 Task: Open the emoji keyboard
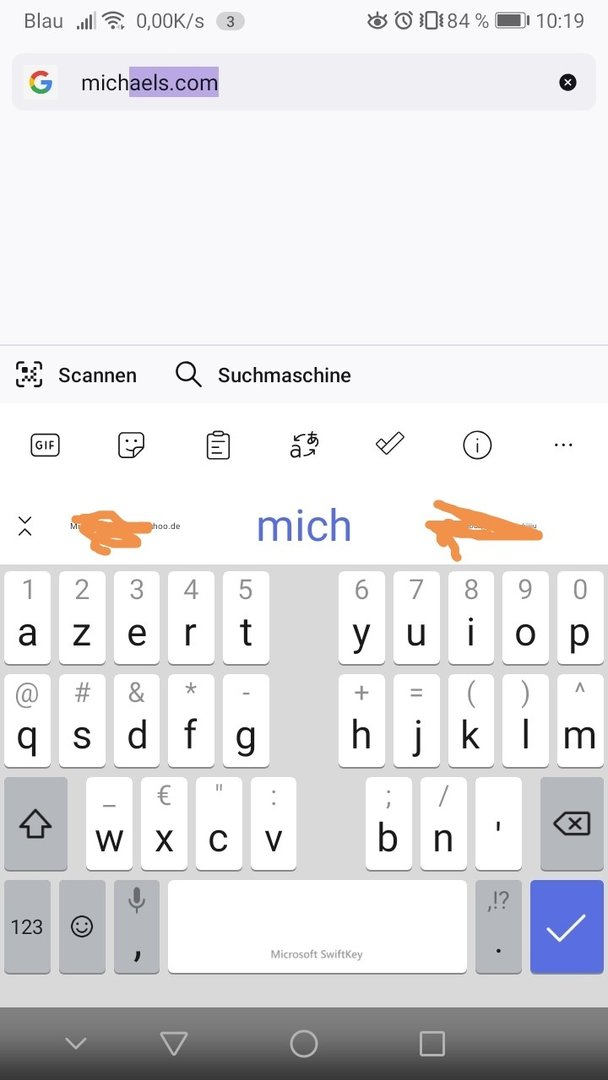[x=82, y=927]
